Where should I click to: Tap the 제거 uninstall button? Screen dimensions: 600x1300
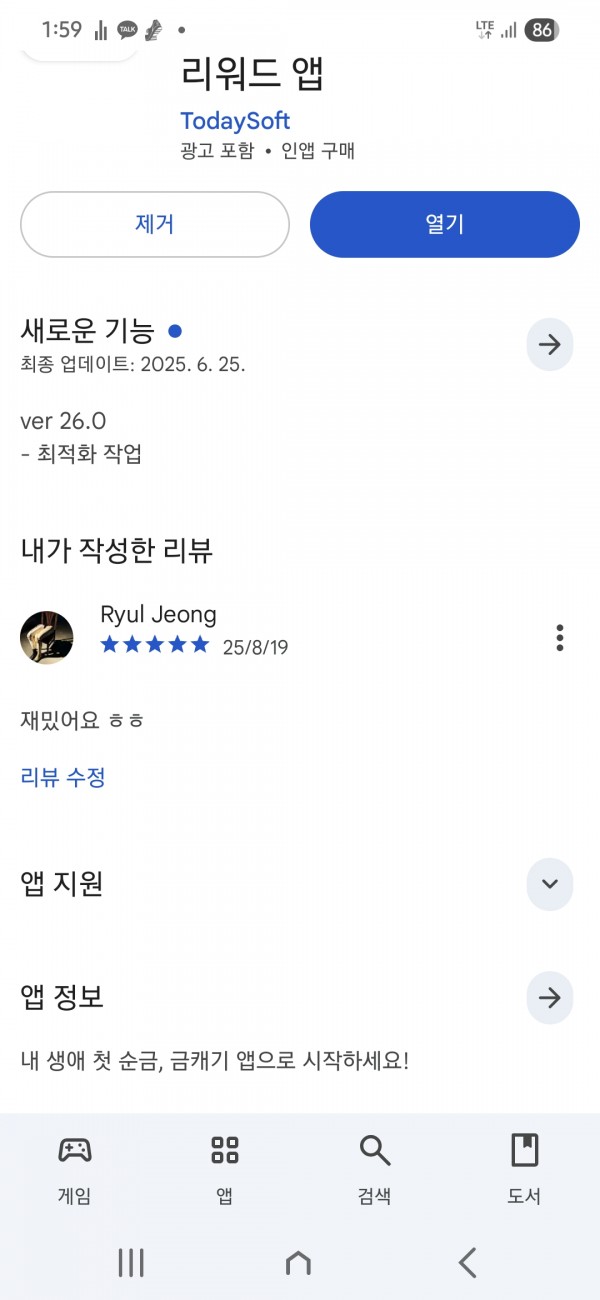(155, 224)
